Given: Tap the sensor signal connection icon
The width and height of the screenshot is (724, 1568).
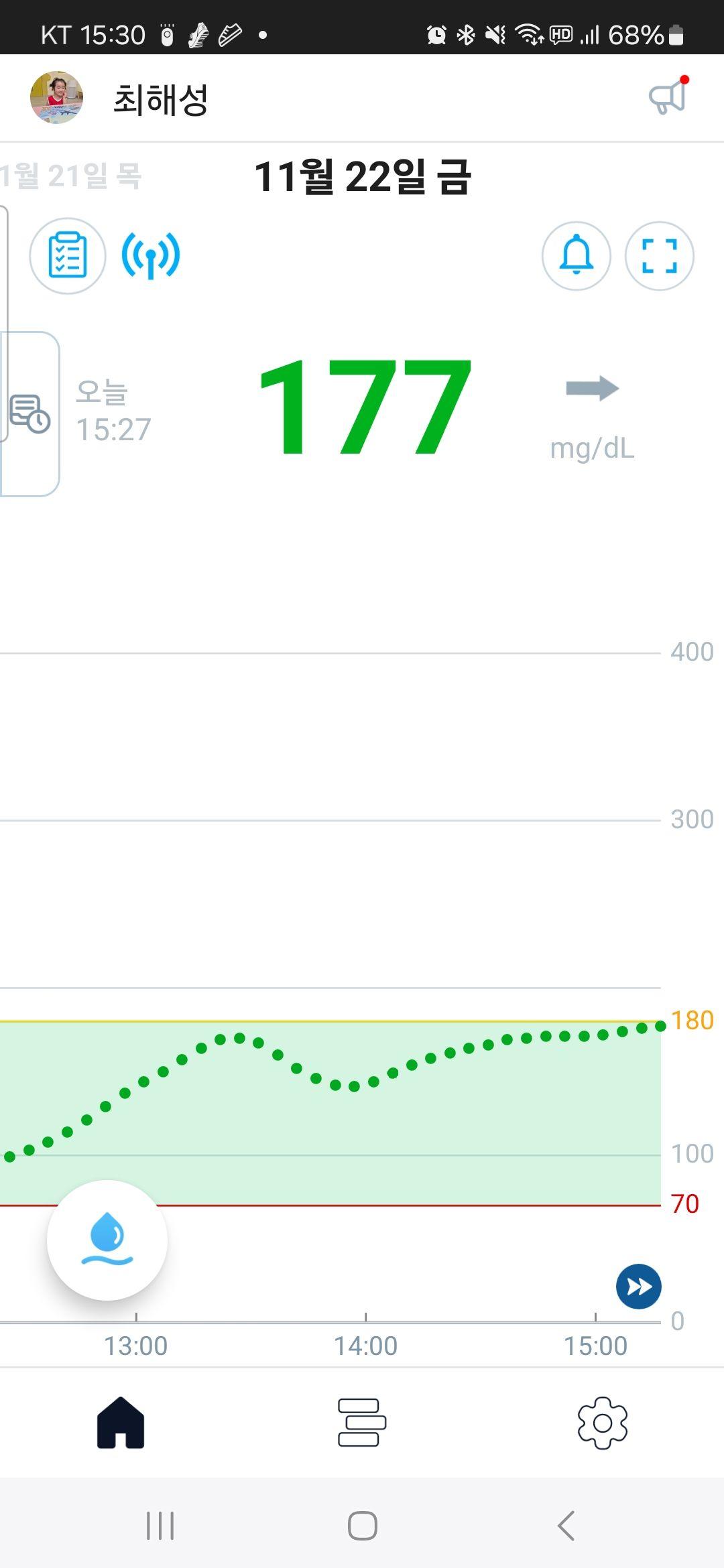Looking at the screenshot, I should coord(151,255).
